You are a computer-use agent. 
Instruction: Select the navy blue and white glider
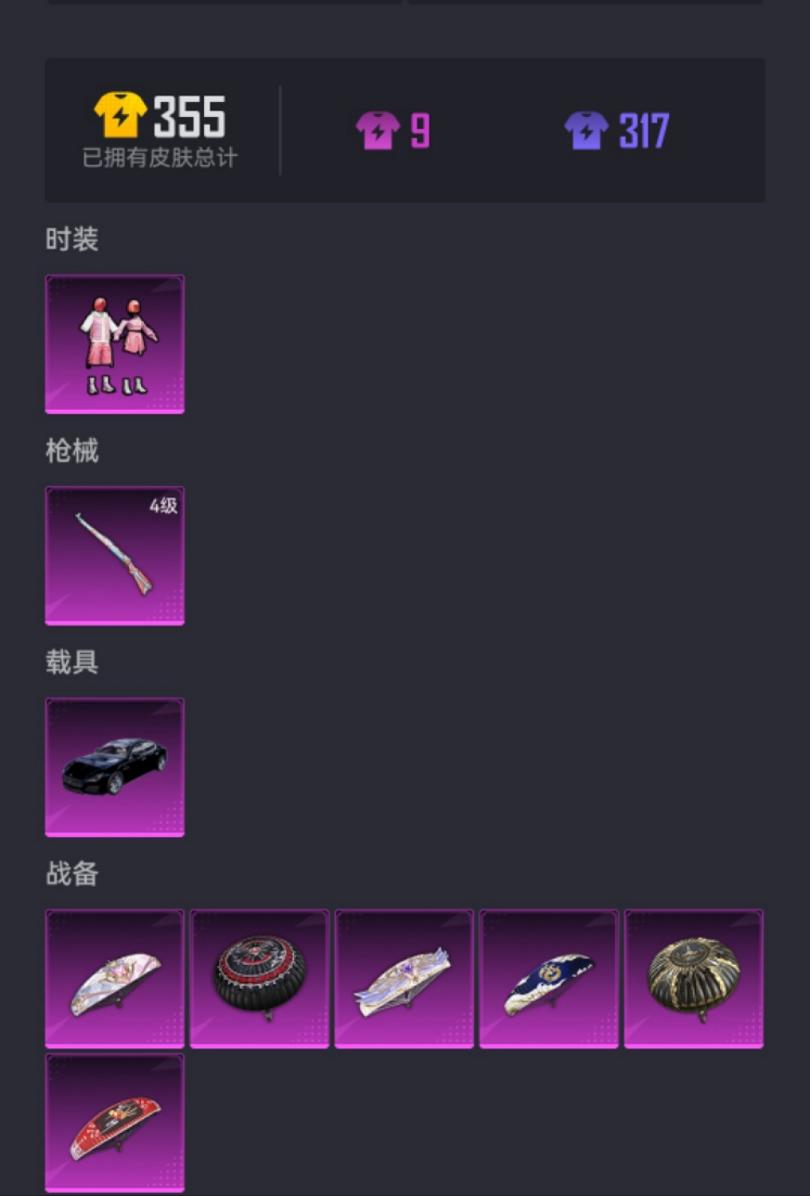(x=549, y=979)
